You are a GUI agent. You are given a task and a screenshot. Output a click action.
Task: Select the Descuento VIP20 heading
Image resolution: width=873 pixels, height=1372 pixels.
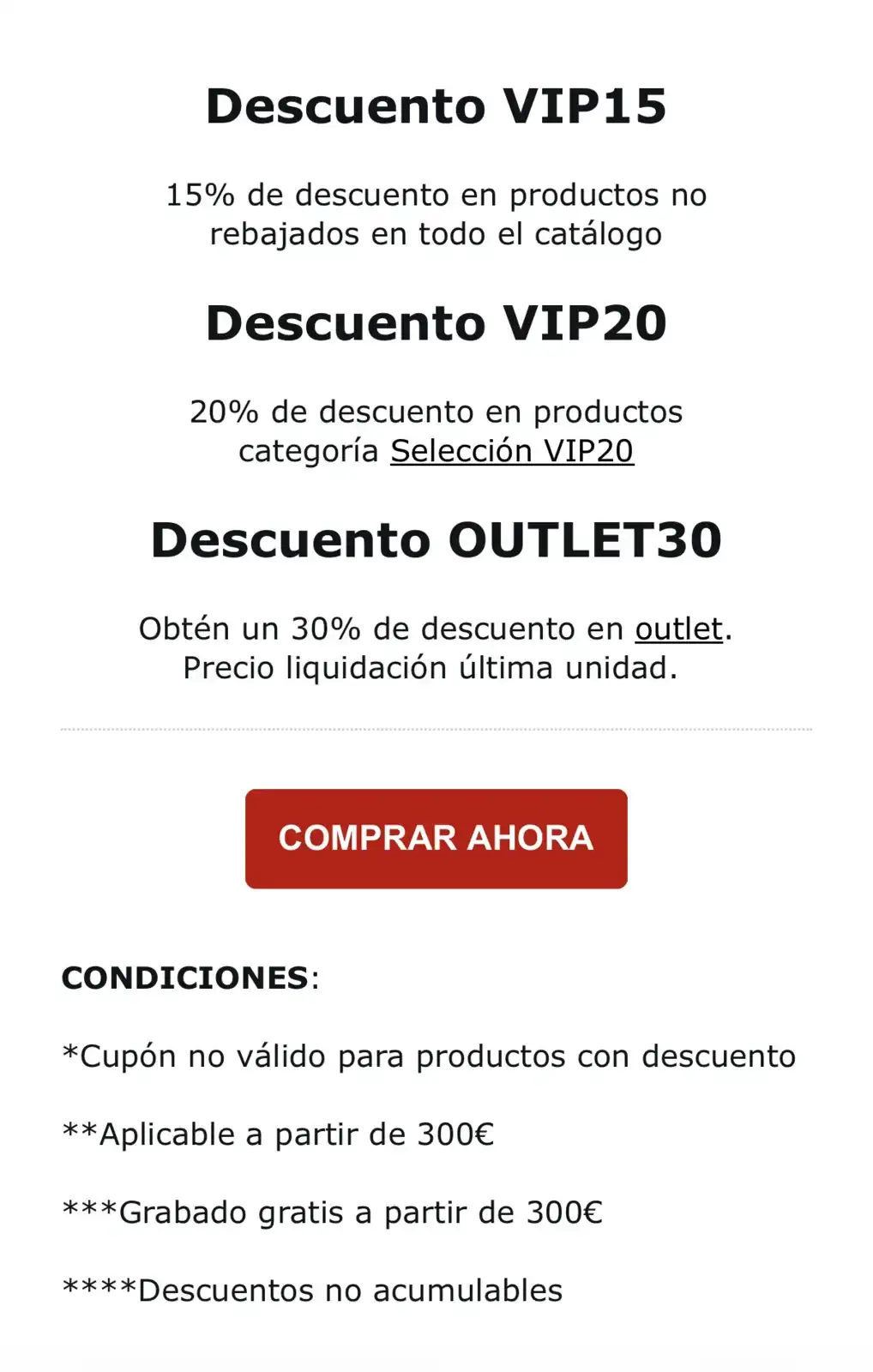point(436,322)
